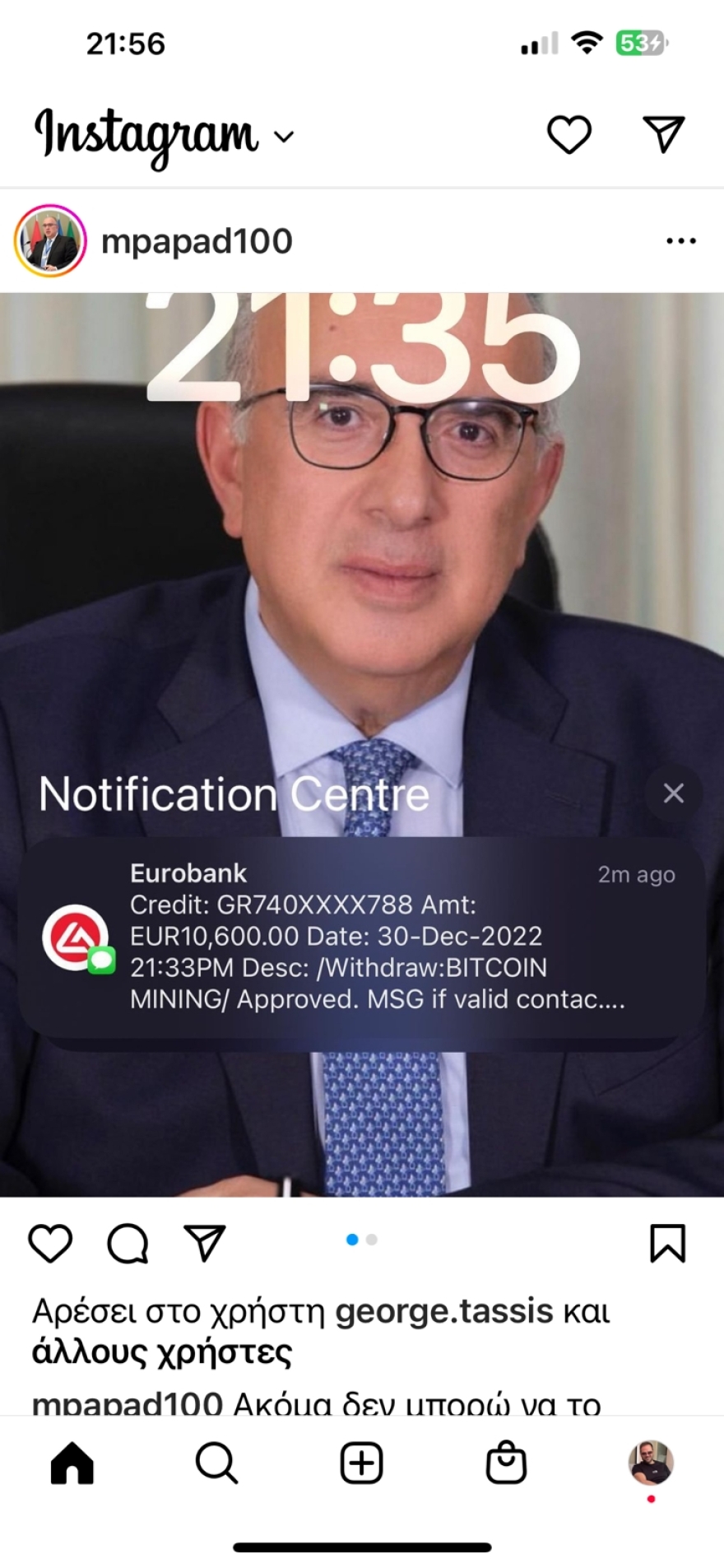Switch to the Search tab

[216, 1463]
